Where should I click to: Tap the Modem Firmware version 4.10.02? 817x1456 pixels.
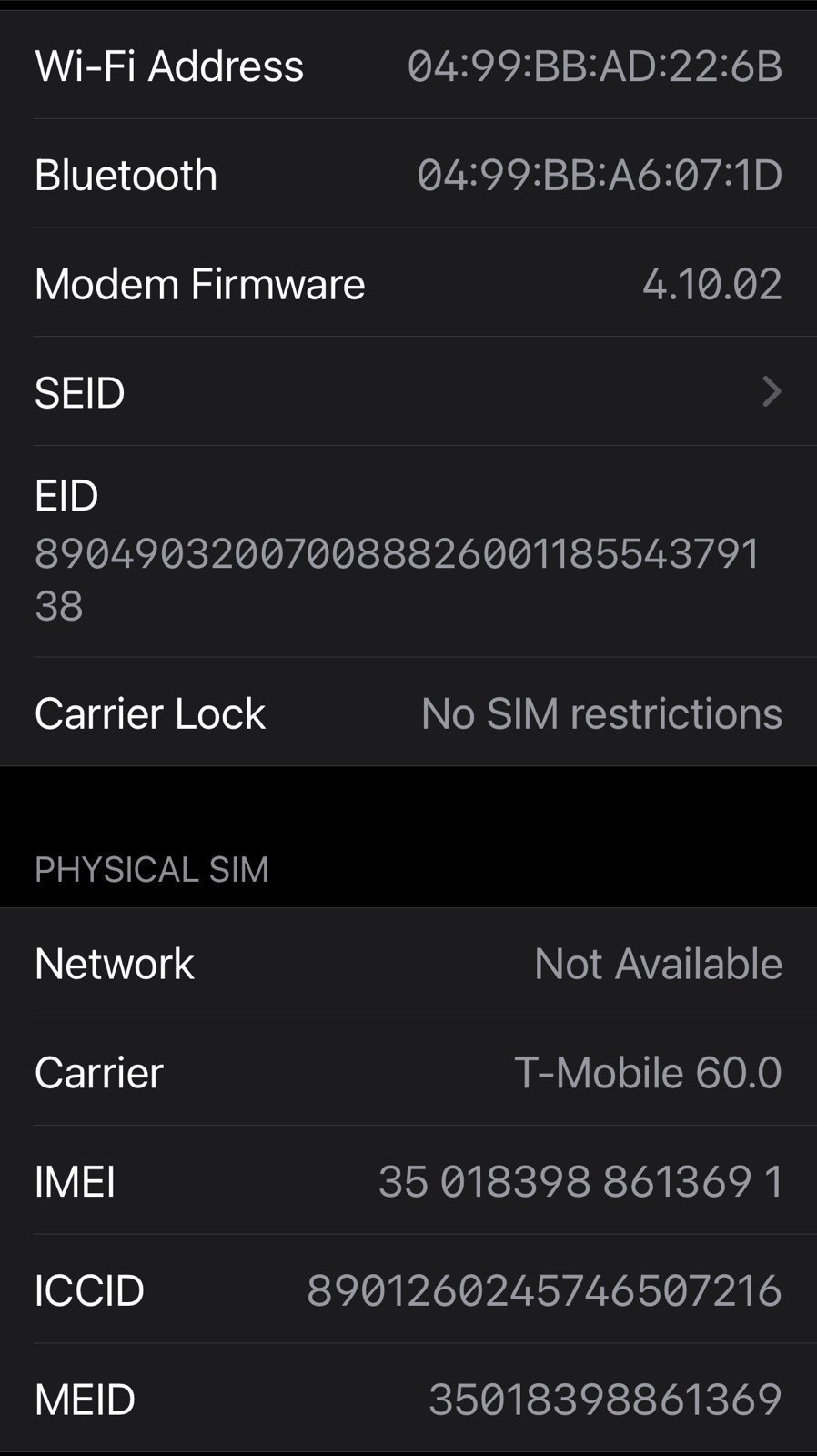[x=712, y=283]
